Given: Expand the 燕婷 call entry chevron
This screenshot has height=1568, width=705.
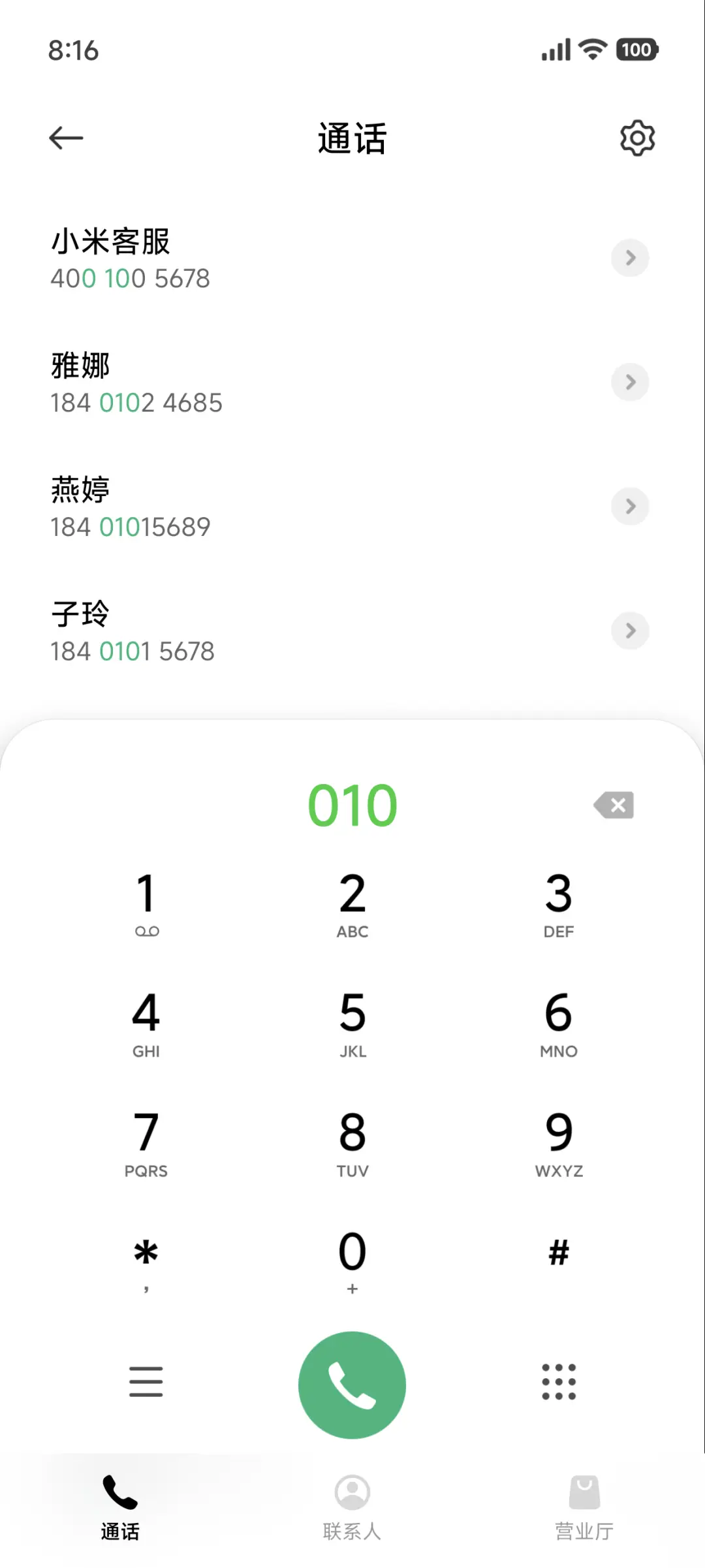Looking at the screenshot, I should [629, 507].
